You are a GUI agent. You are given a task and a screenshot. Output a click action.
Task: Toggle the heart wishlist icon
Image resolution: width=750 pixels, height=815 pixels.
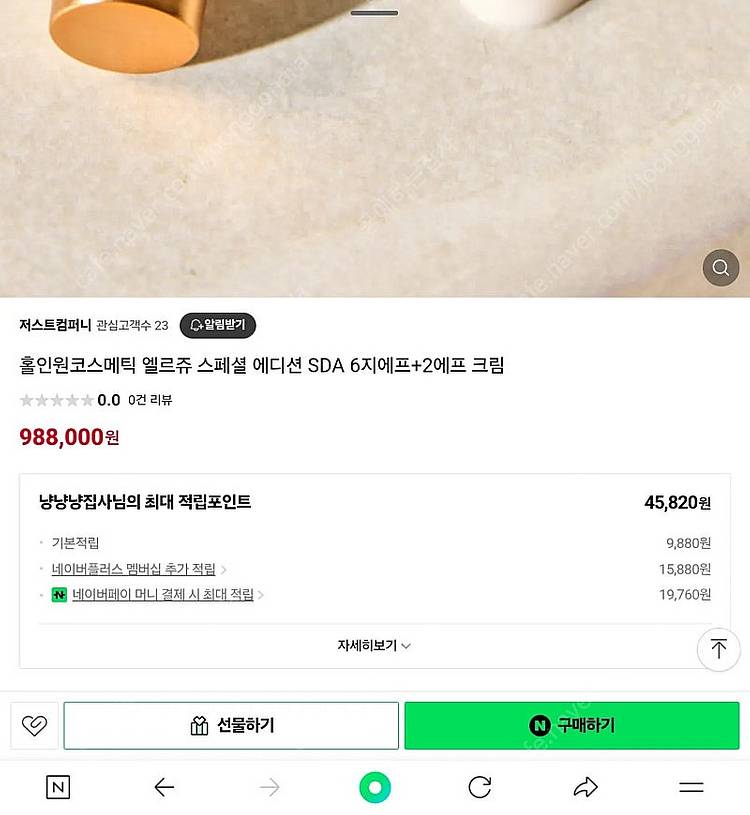[x=33, y=726]
